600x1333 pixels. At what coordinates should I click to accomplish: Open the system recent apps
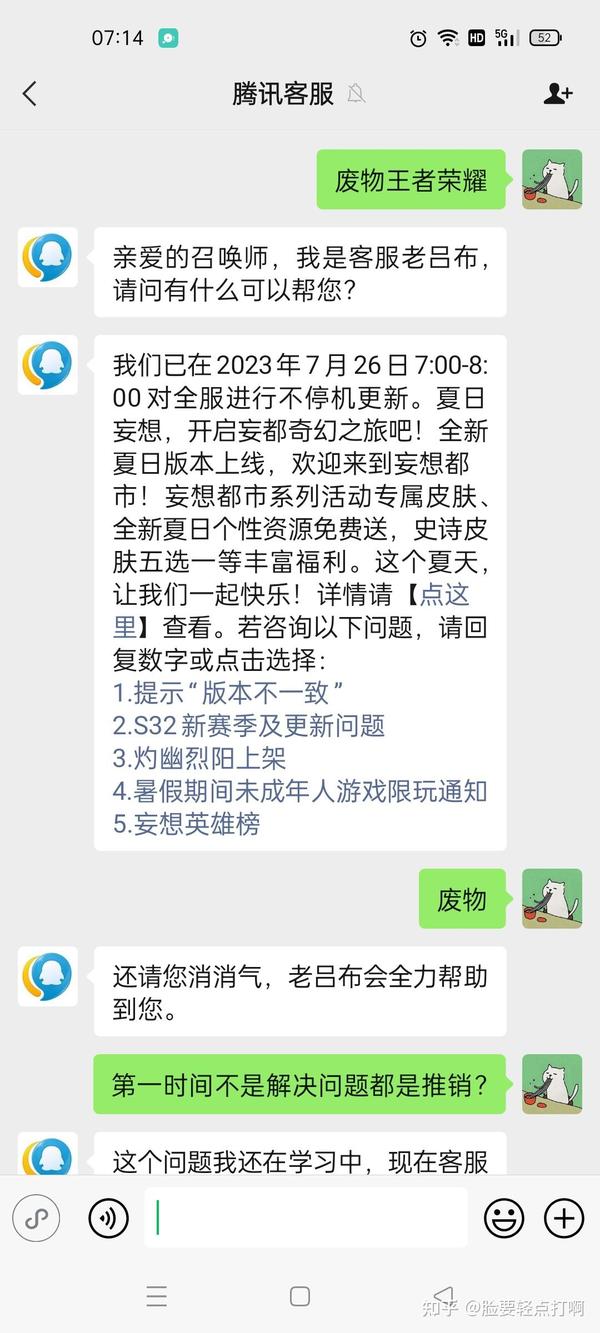(x=157, y=1296)
